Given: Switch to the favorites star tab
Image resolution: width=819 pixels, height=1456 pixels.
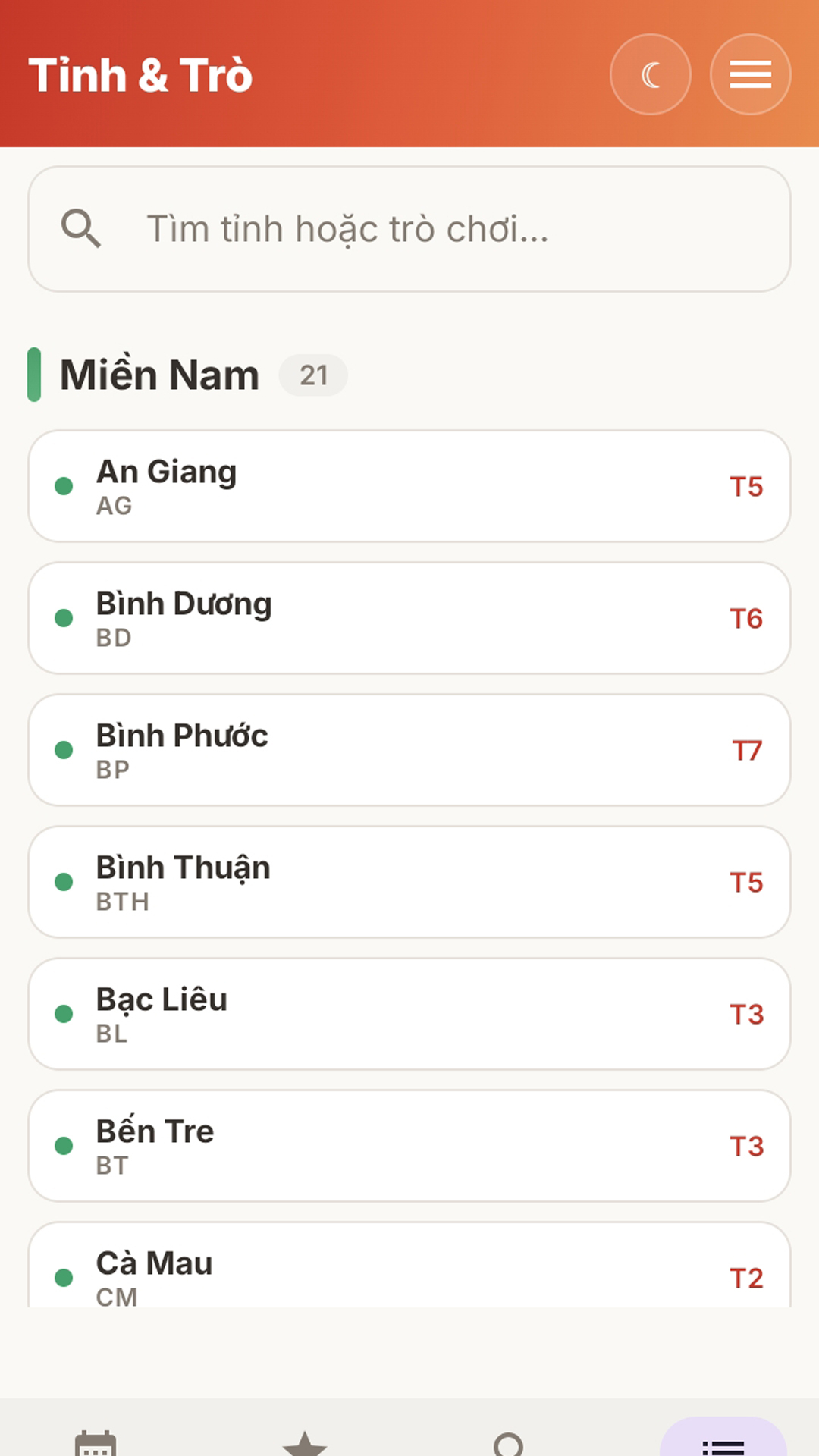Looking at the screenshot, I should 304,1441.
